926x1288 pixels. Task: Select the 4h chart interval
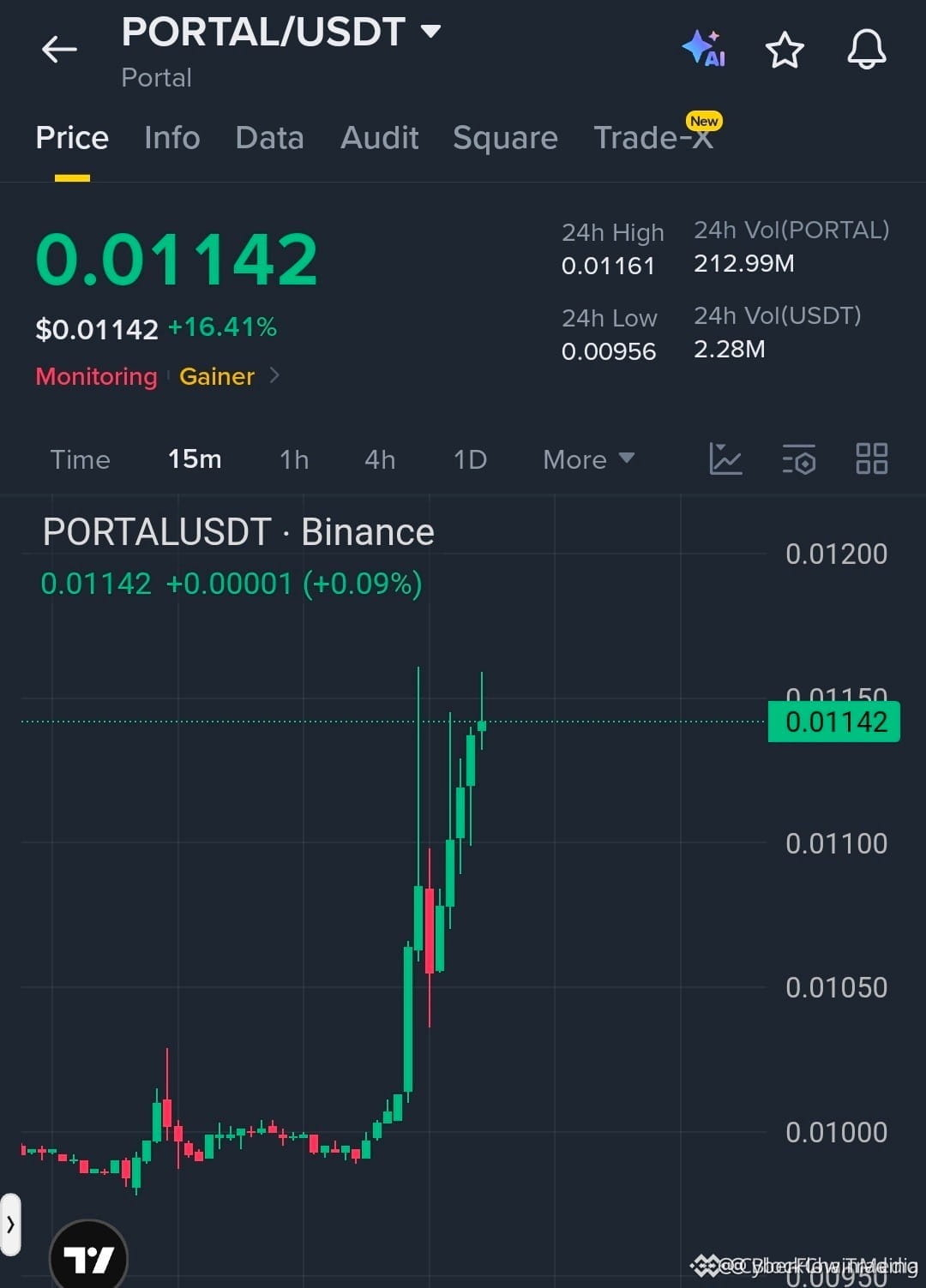tap(380, 460)
